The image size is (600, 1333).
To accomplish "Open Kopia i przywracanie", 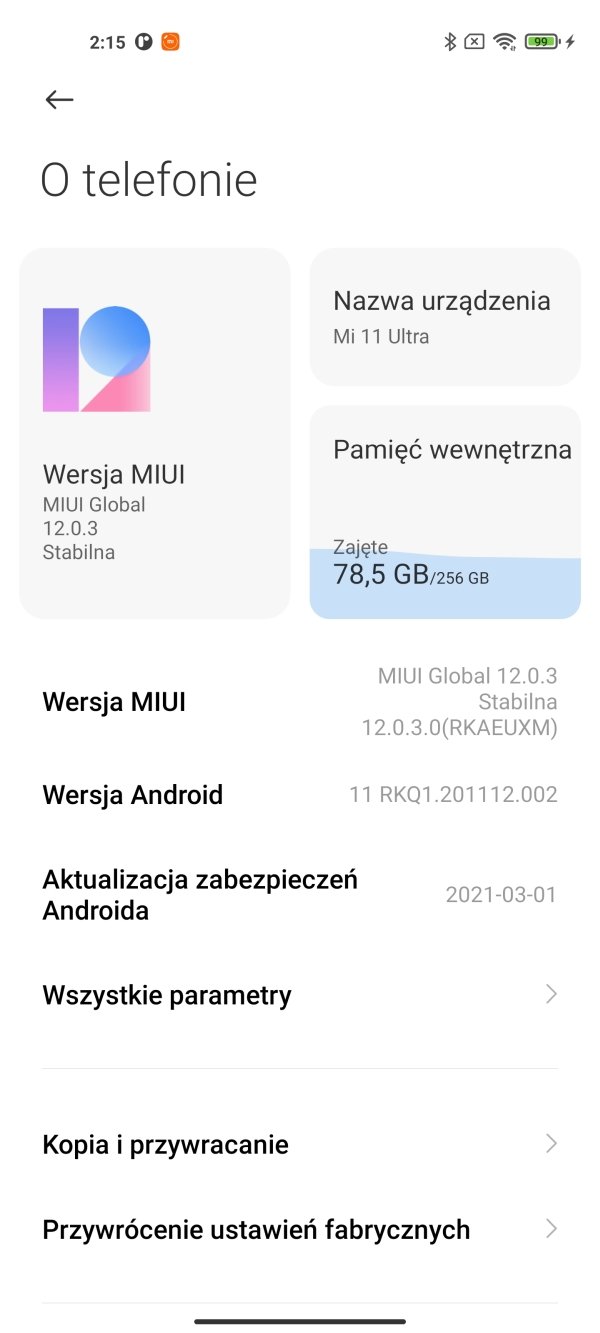I will [x=300, y=1144].
